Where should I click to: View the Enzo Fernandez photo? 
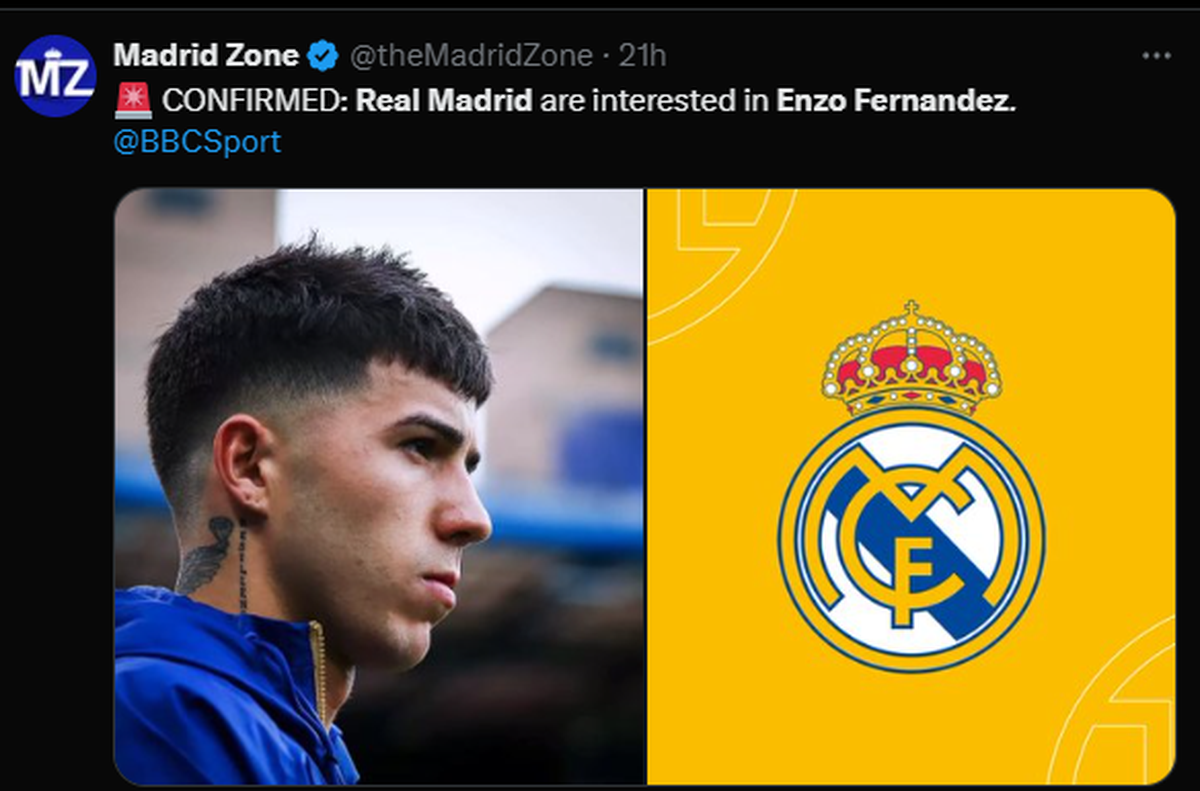tap(378, 486)
